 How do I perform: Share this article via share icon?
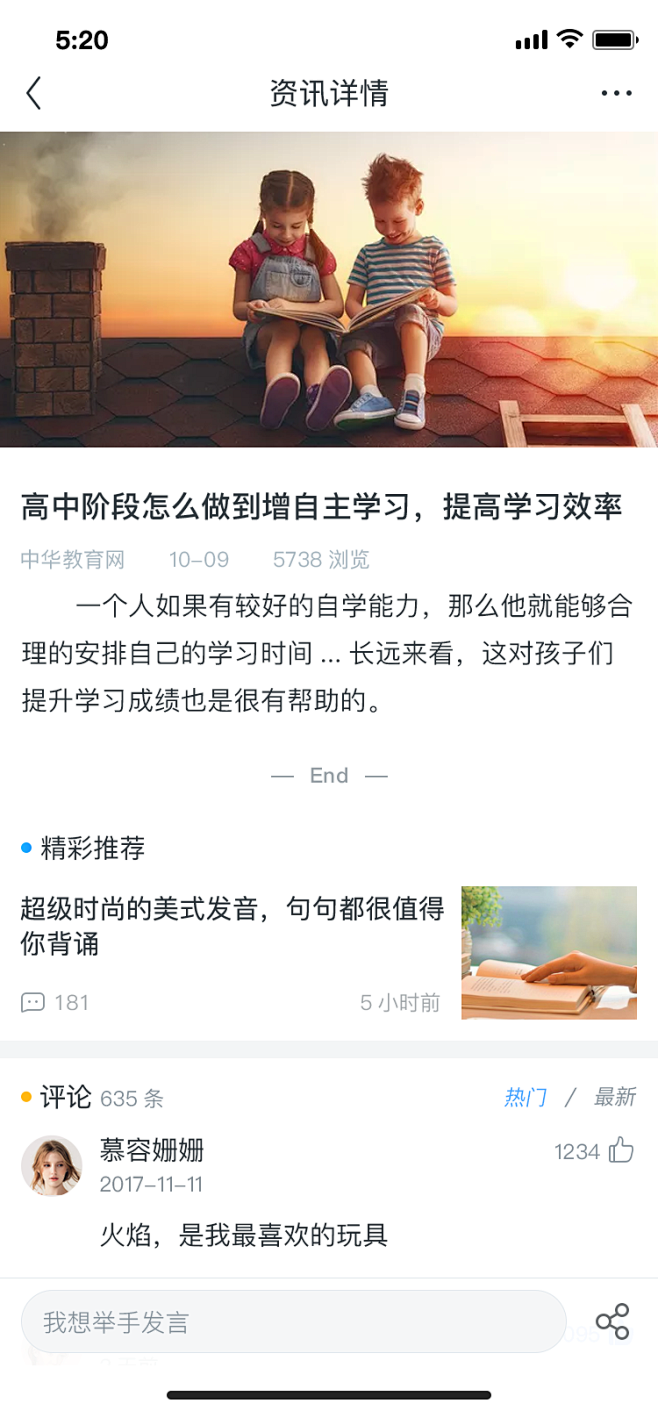tap(612, 1322)
